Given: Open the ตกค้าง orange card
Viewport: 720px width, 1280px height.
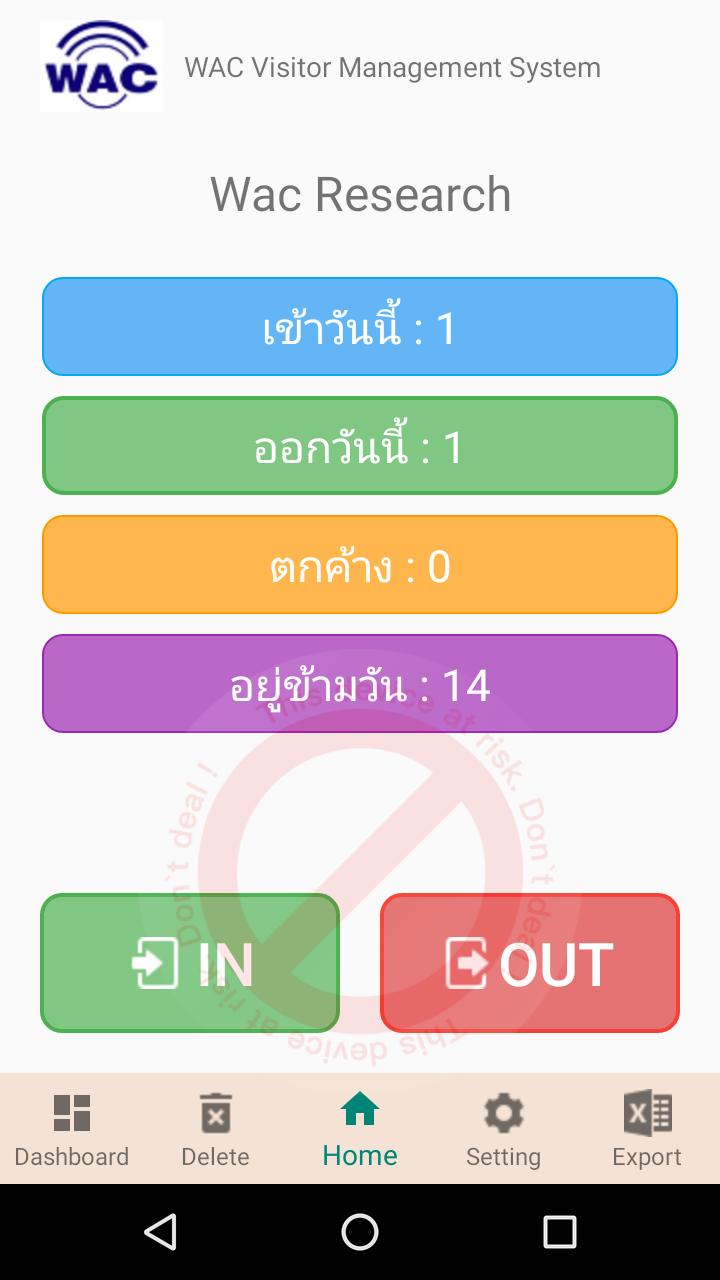Looking at the screenshot, I should point(360,565).
